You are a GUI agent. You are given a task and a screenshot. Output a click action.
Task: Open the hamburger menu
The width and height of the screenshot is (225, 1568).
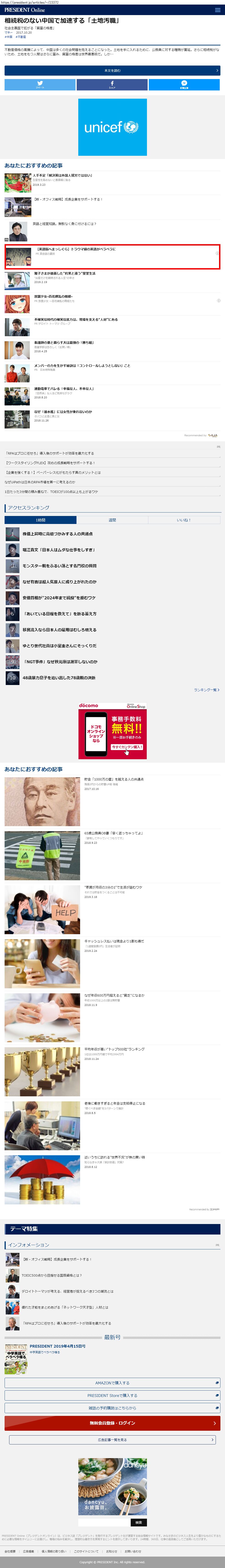(217, 10)
